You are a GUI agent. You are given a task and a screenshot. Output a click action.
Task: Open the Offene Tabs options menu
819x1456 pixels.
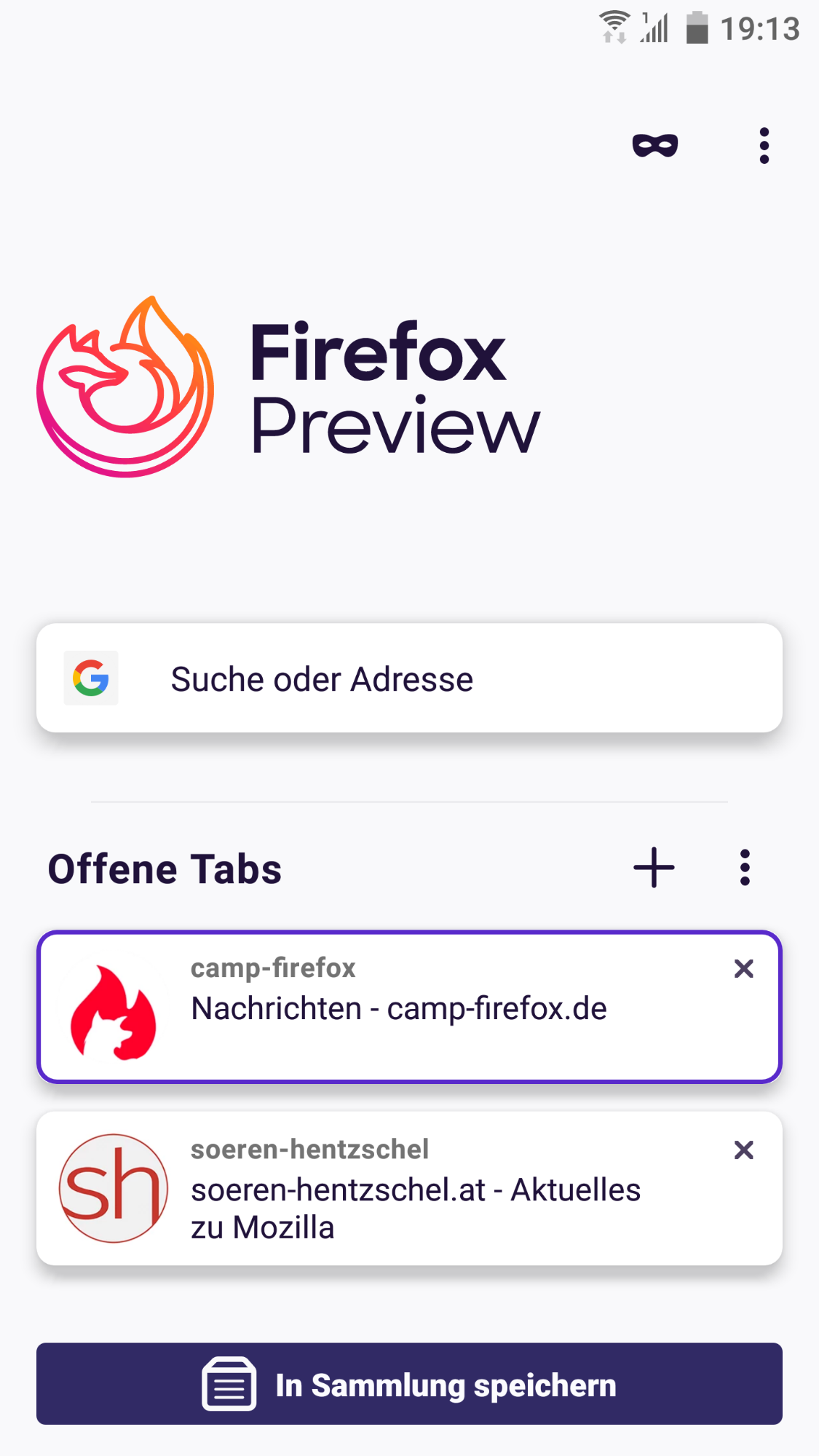[x=744, y=868]
